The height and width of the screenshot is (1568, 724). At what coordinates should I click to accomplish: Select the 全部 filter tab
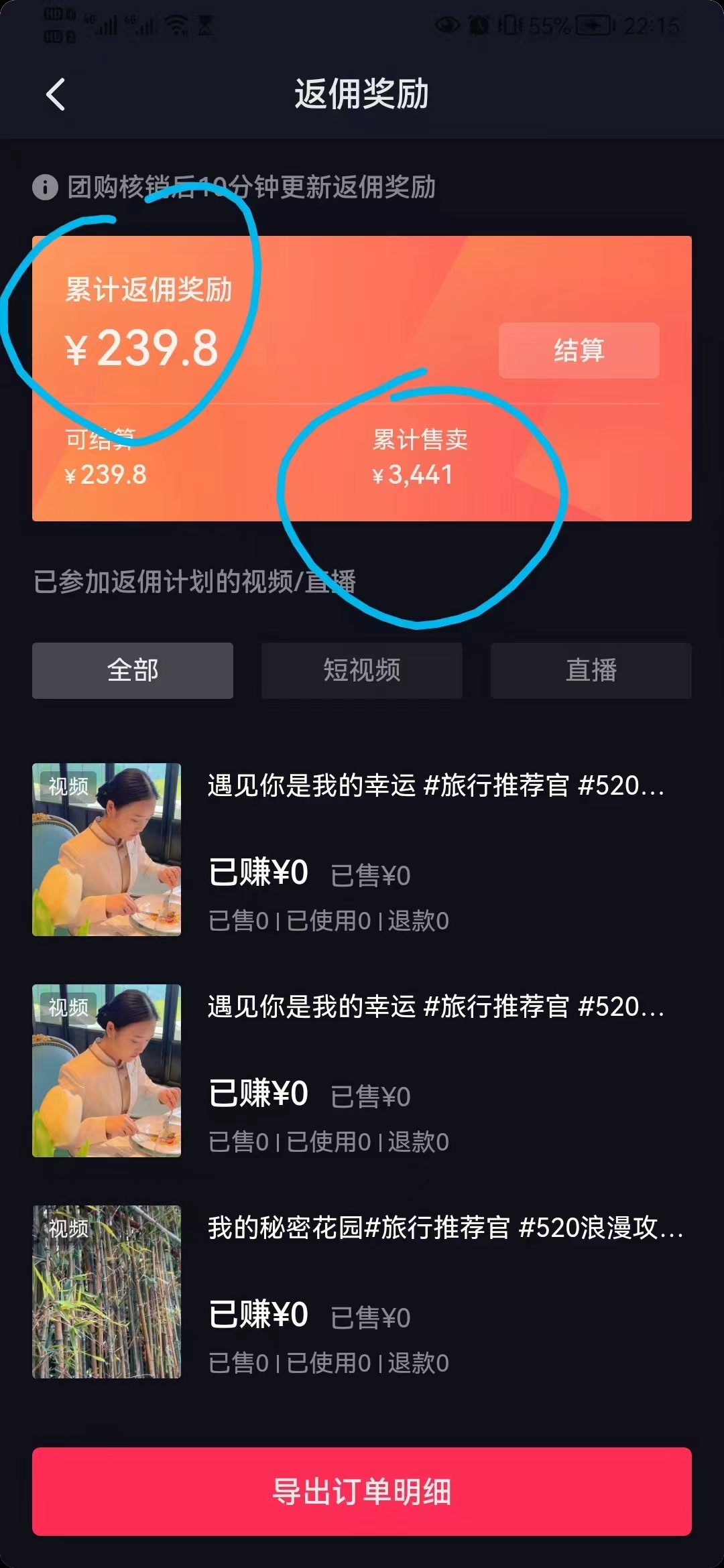133,670
